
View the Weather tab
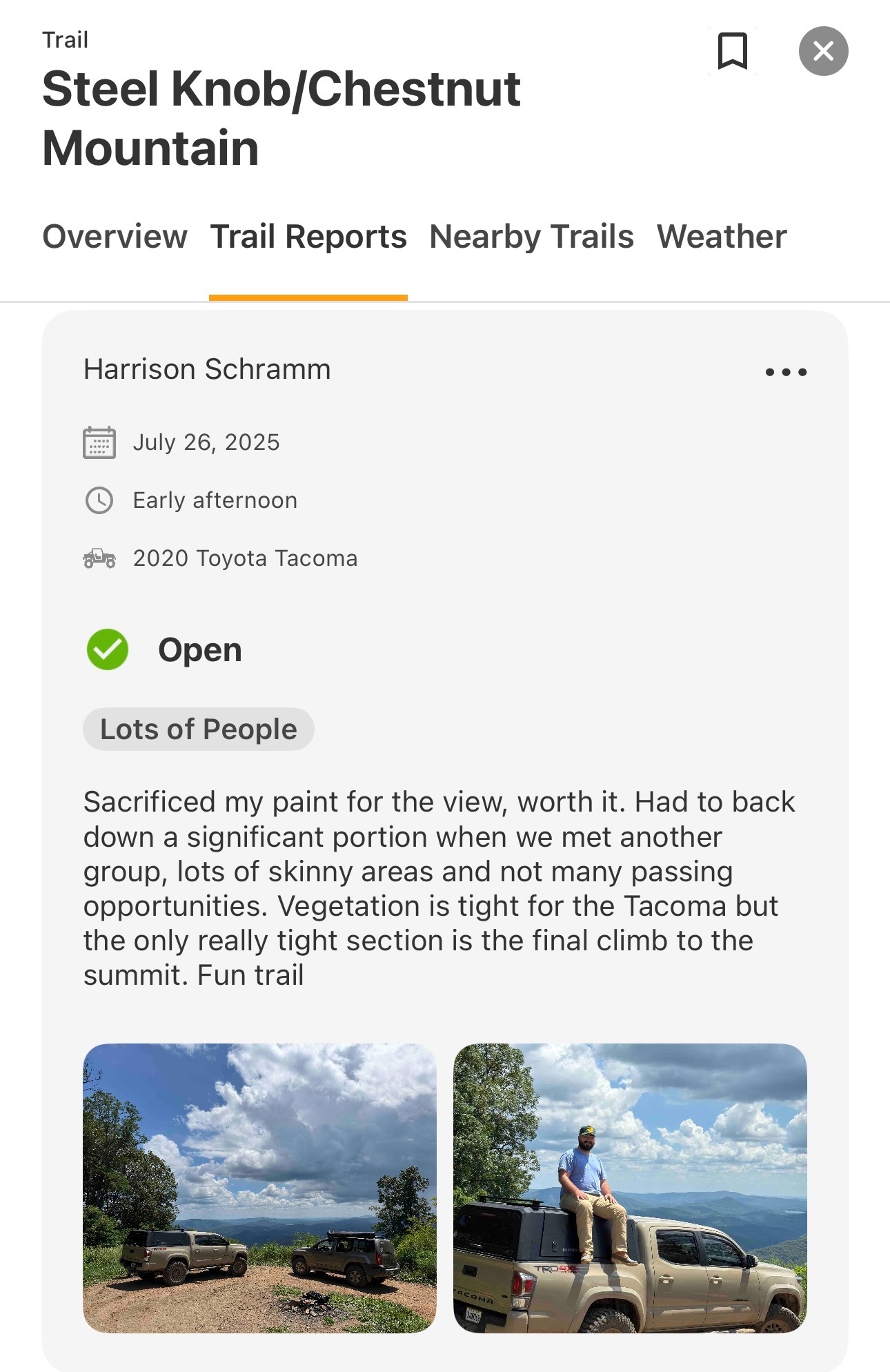[721, 237]
